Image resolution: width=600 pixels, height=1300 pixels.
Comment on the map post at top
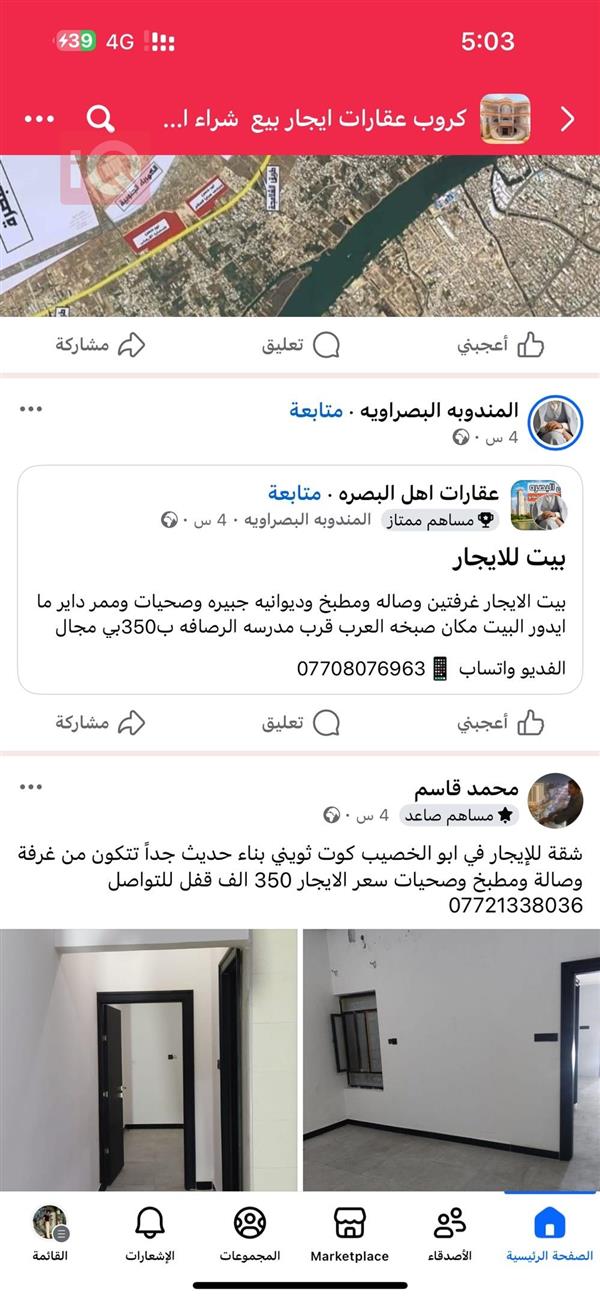point(301,346)
